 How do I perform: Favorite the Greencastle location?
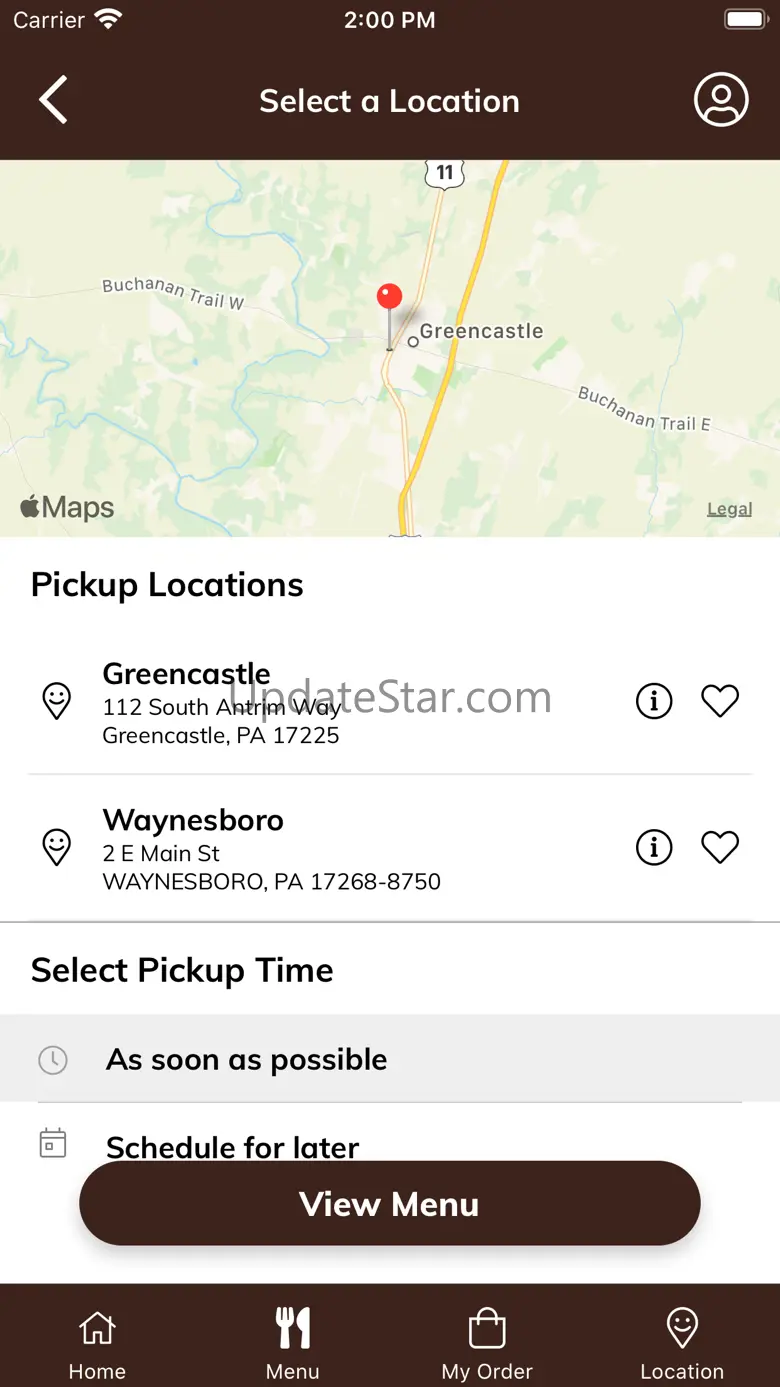tap(720, 701)
